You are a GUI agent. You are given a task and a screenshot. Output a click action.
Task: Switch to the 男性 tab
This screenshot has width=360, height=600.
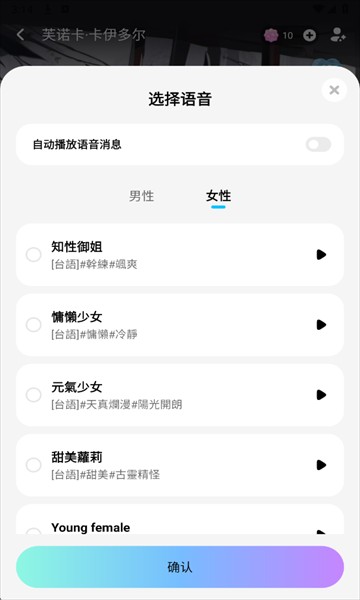coord(141,196)
